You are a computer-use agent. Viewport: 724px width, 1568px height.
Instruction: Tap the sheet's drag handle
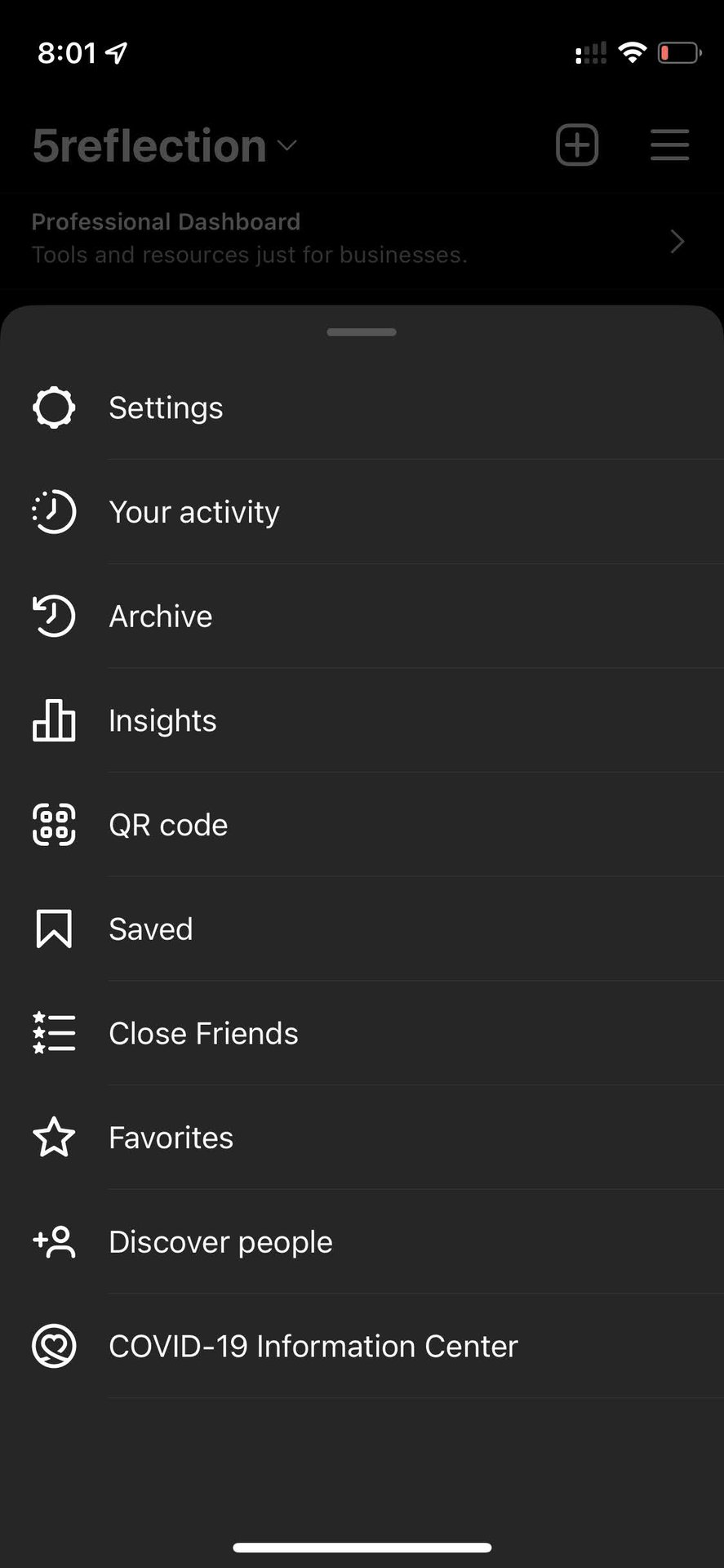[x=362, y=332]
